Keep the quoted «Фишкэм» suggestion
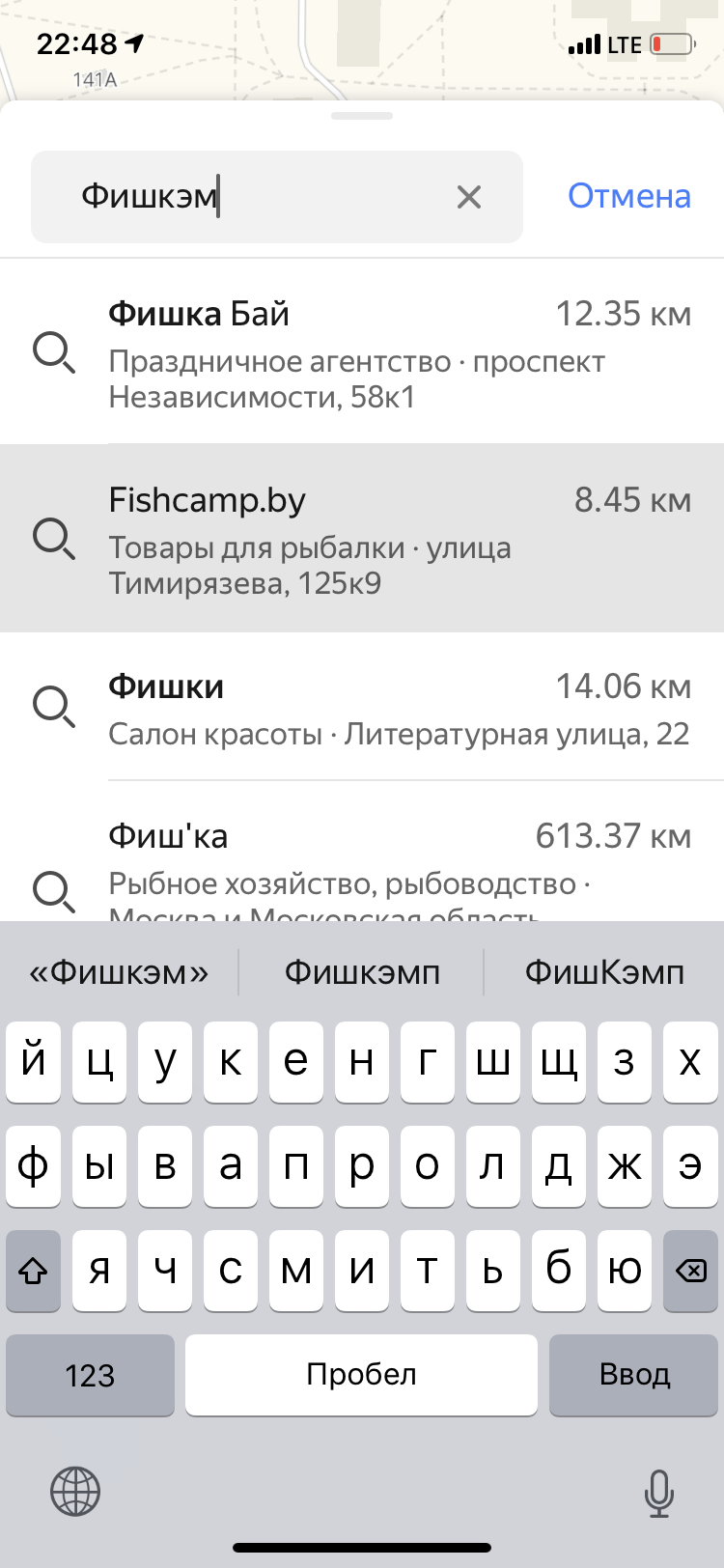The width and height of the screenshot is (724, 1568). (x=119, y=972)
